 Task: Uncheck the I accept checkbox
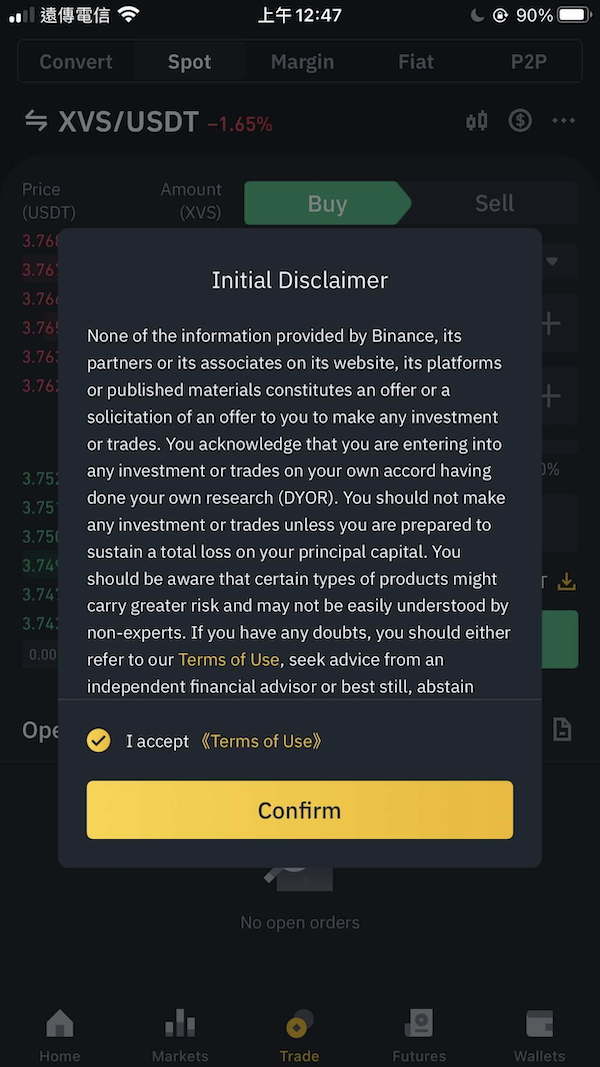pyautogui.click(x=99, y=740)
